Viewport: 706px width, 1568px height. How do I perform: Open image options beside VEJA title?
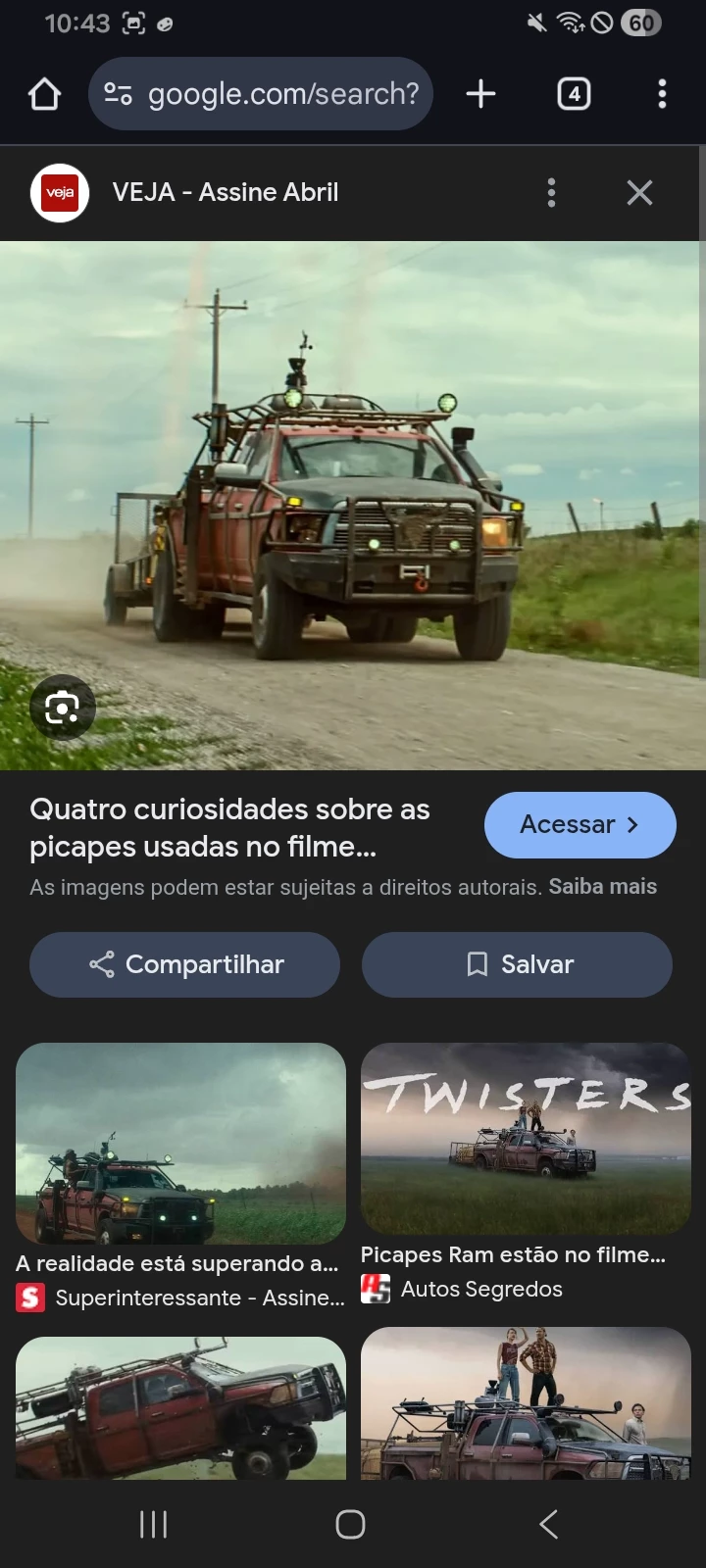[551, 193]
